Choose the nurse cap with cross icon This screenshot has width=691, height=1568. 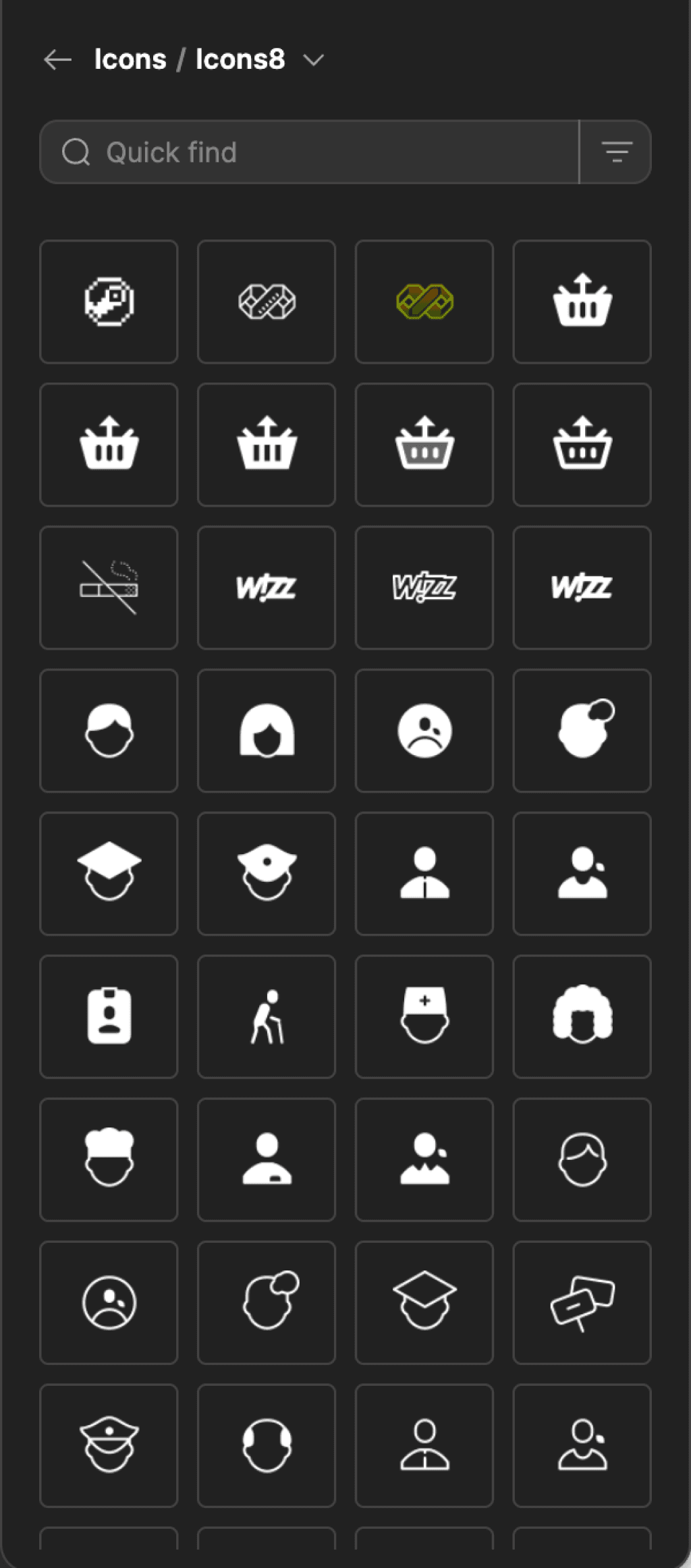(424, 1017)
